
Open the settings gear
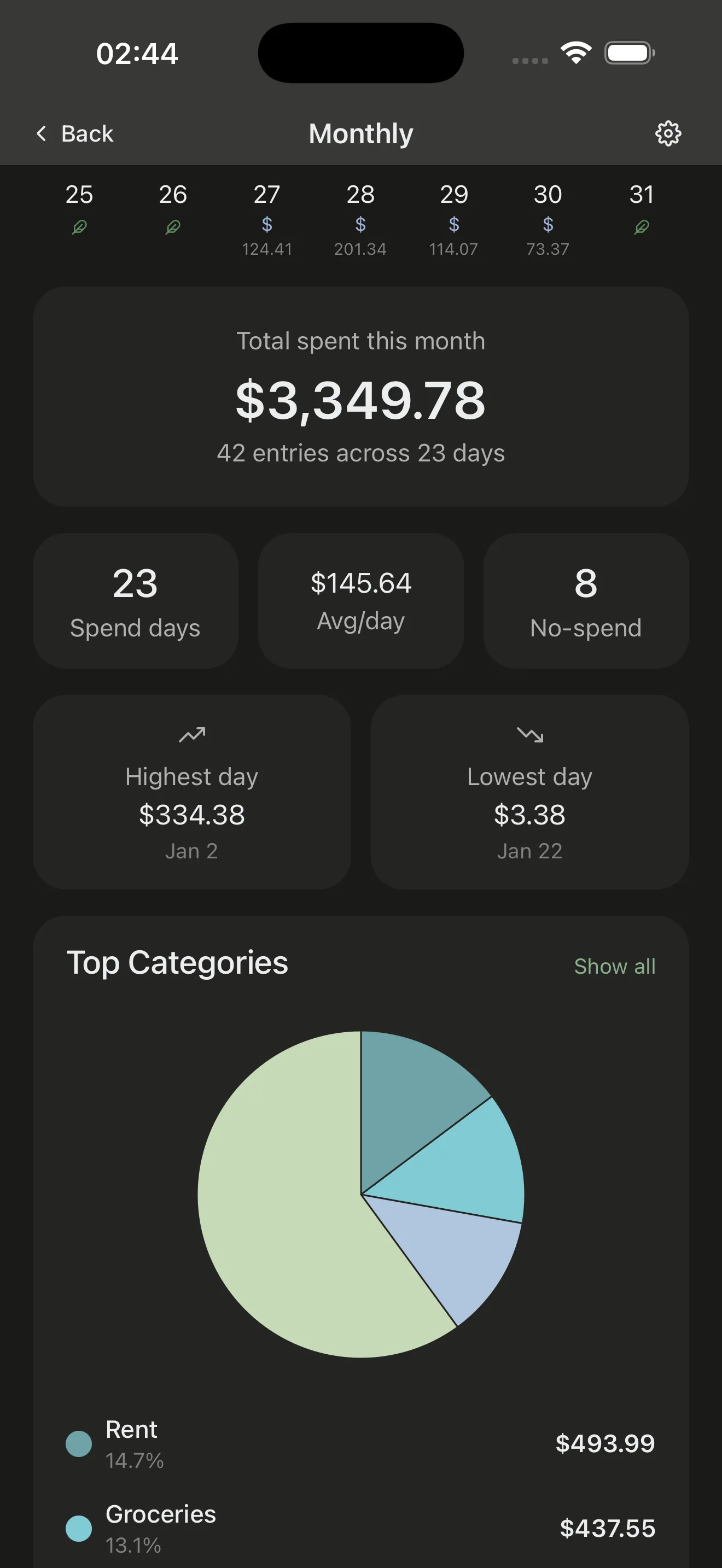click(x=668, y=133)
